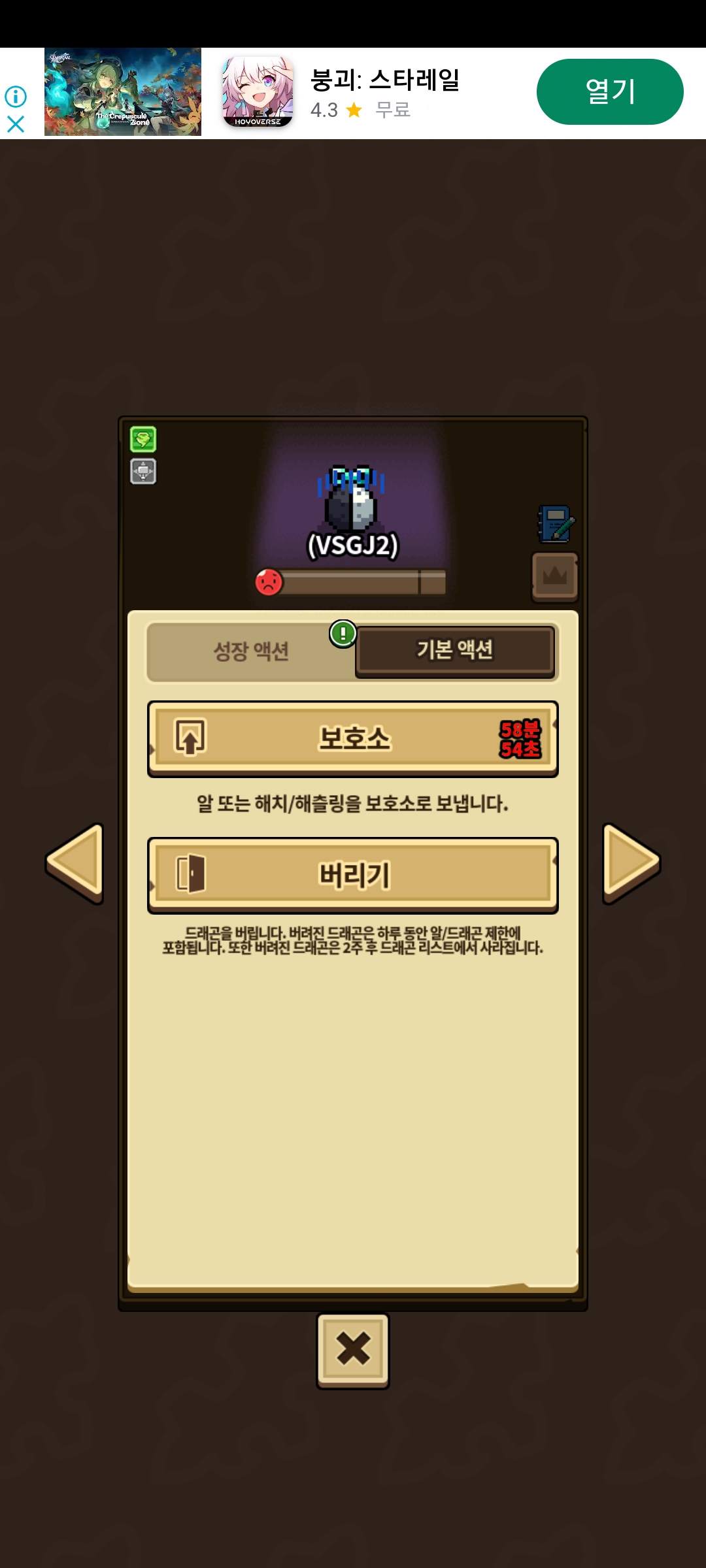This screenshot has height=1568, width=706.
Task: Send the egg to 보호소
Action: point(353,739)
